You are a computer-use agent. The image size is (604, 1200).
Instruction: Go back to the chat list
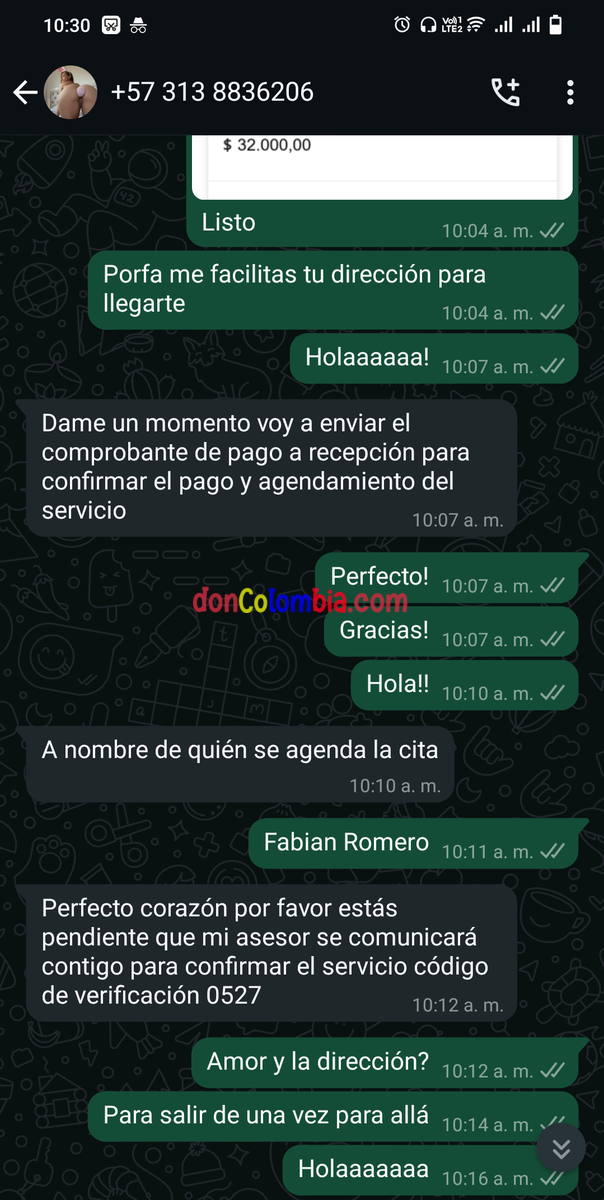point(24,93)
